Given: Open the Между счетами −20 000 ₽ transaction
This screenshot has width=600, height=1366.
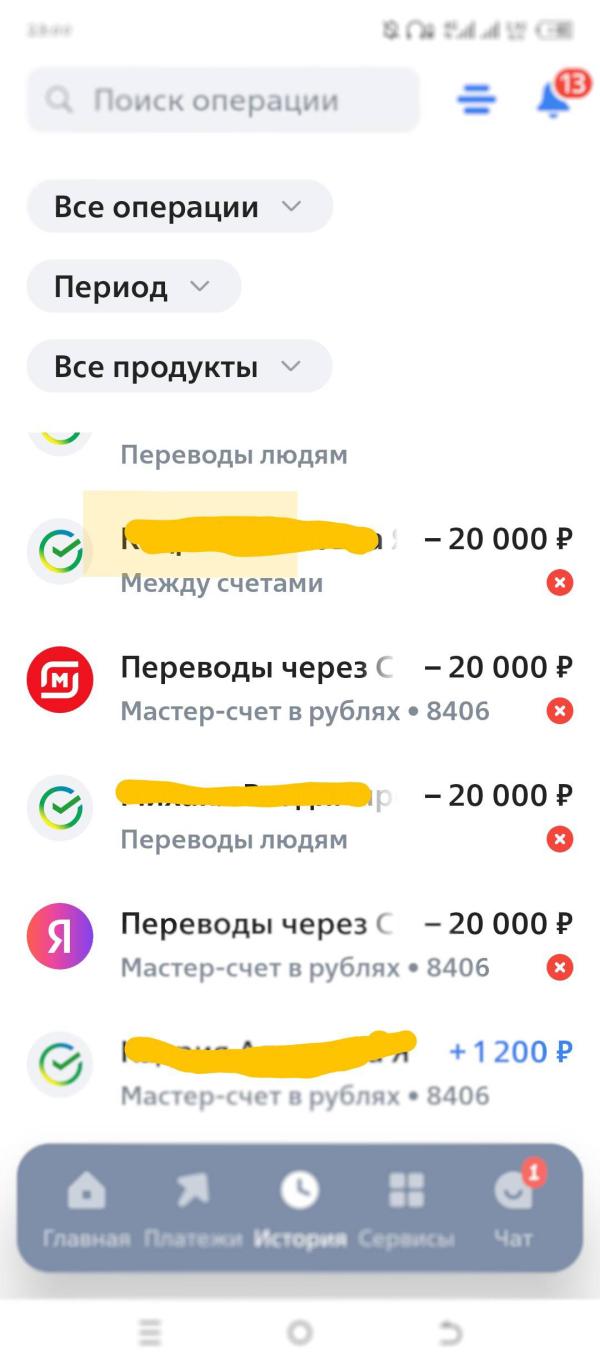Looking at the screenshot, I should 300,560.
